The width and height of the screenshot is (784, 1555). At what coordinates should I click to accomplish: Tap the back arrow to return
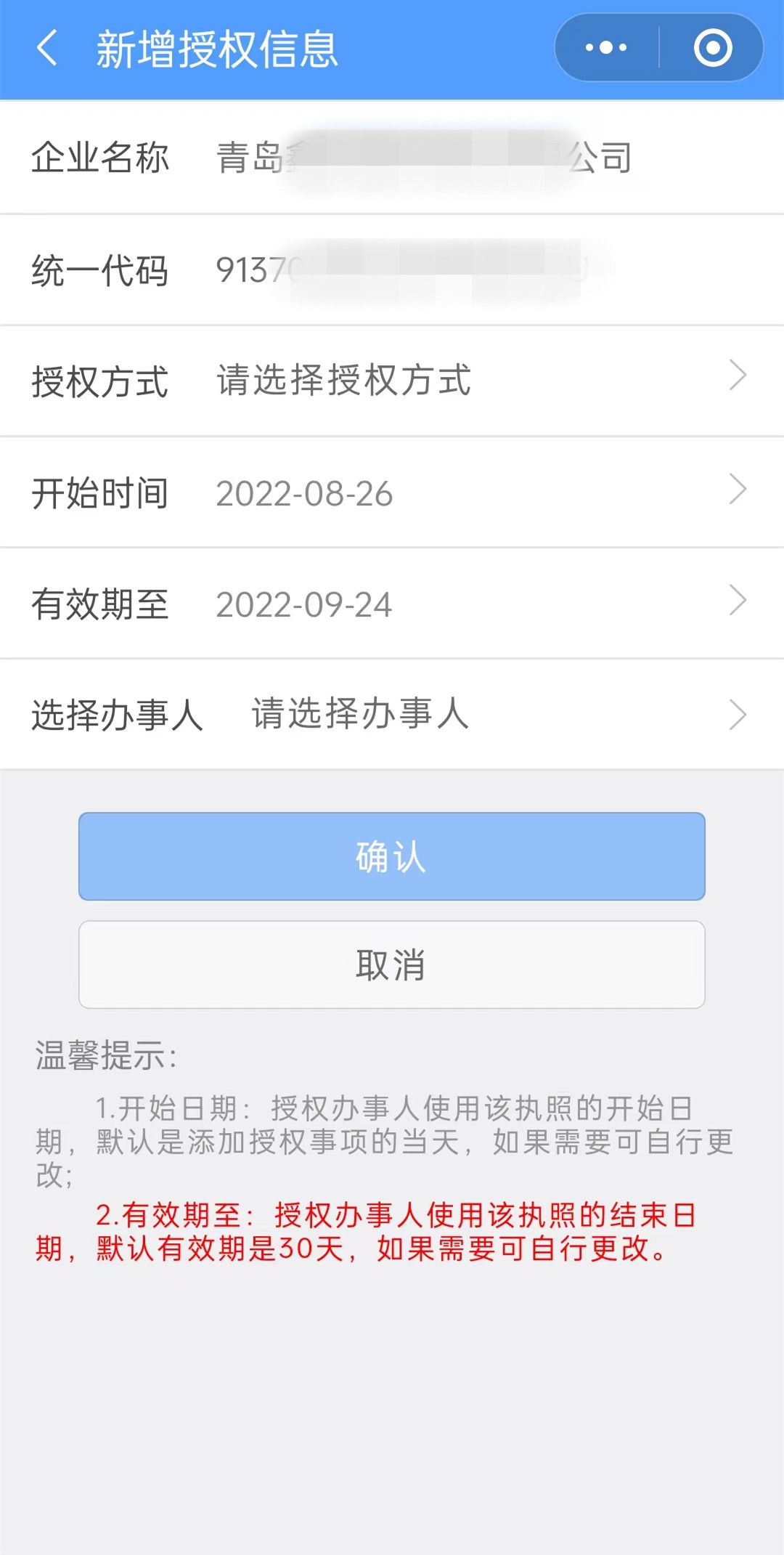pos(47,48)
